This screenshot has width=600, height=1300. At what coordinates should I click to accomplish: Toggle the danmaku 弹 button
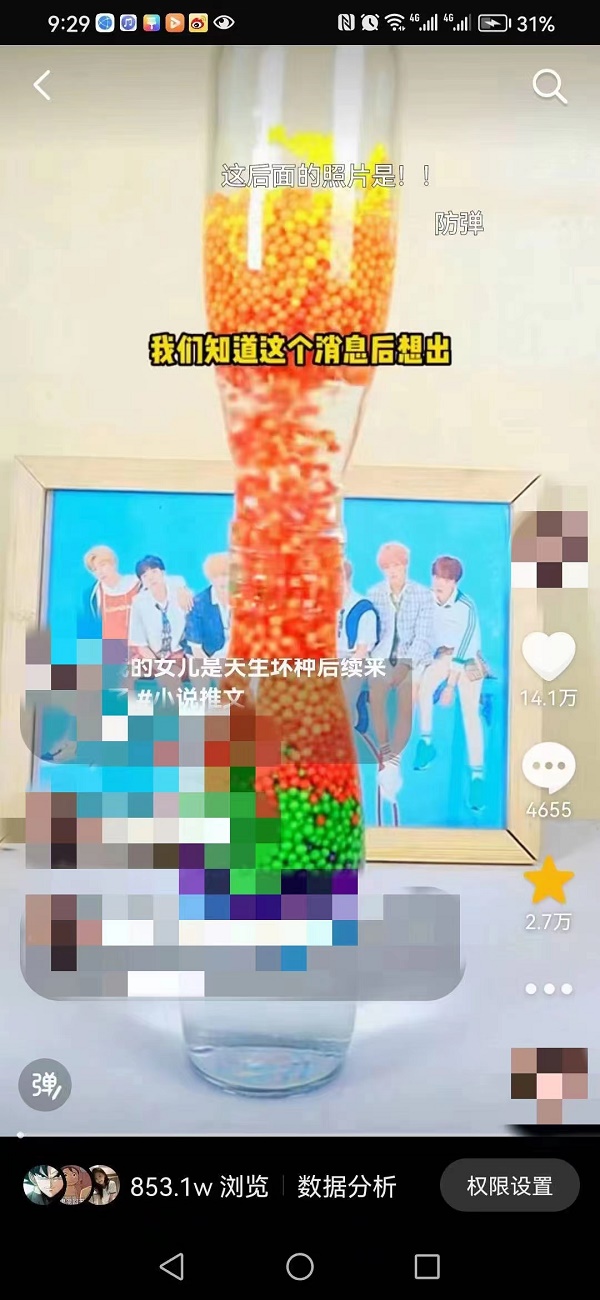(x=45, y=1085)
